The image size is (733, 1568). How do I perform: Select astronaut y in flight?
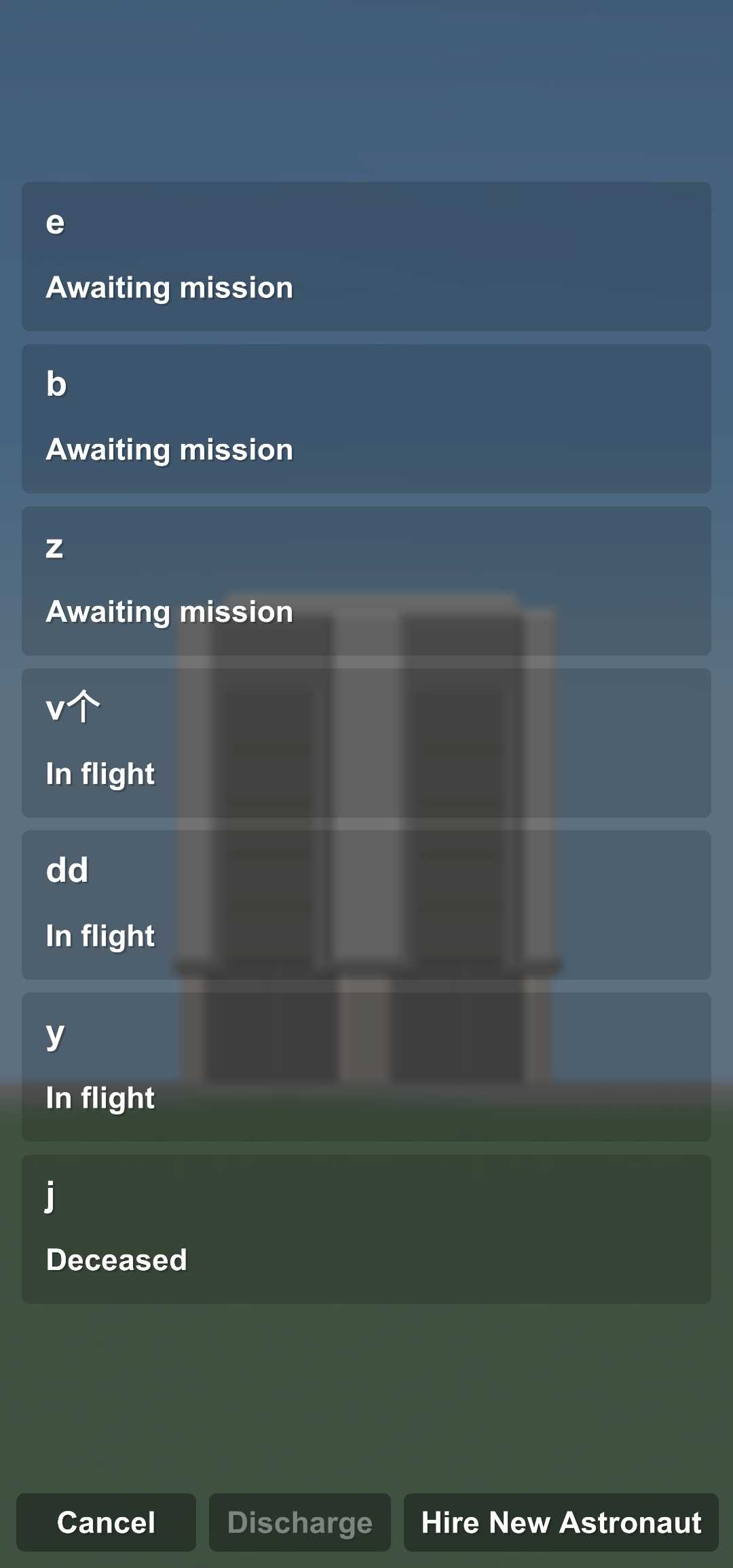[x=366, y=1067]
